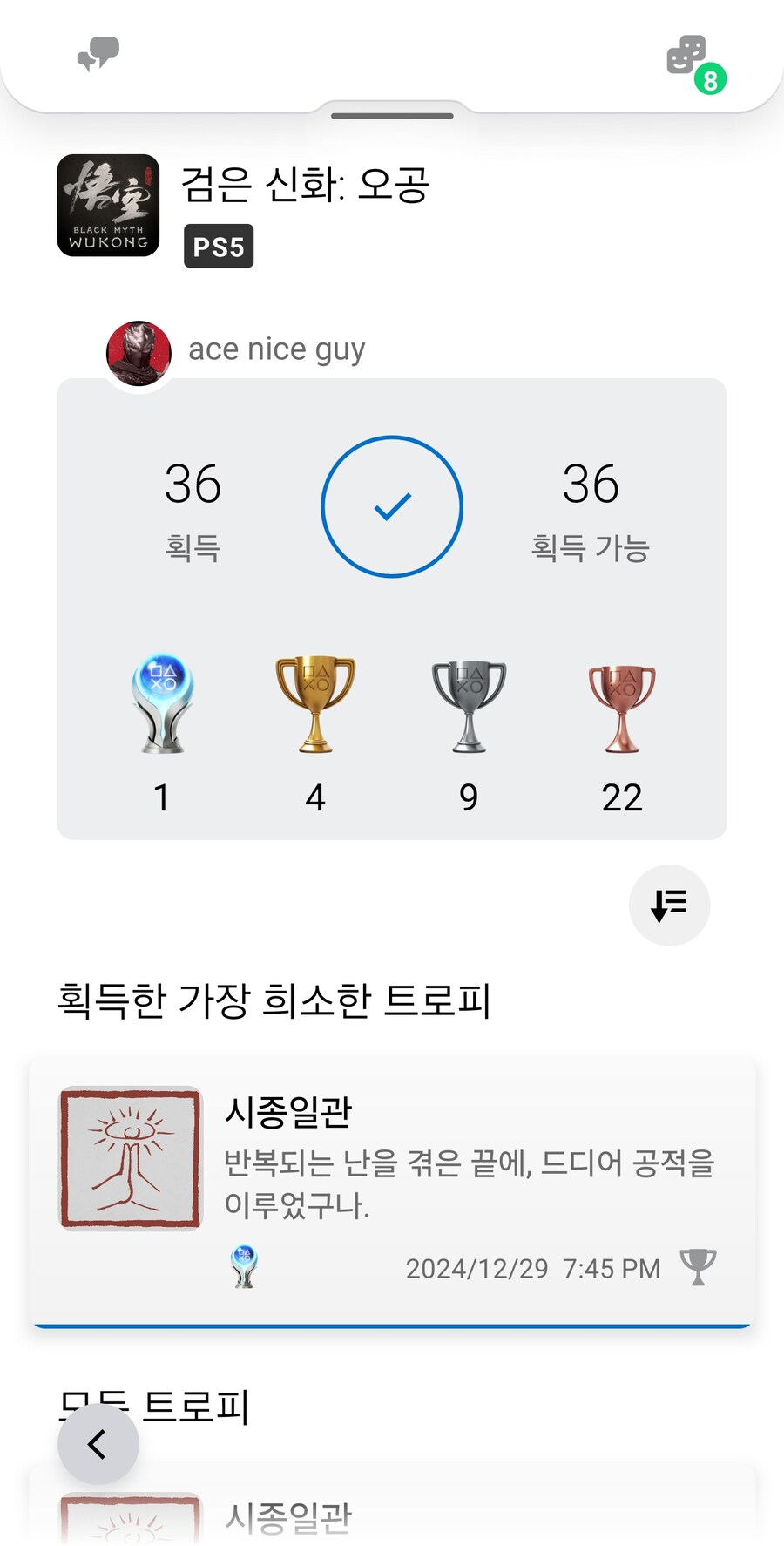Tap the blue completion checkmark circle
The image size is (784, 1546).
coord(392,506)
